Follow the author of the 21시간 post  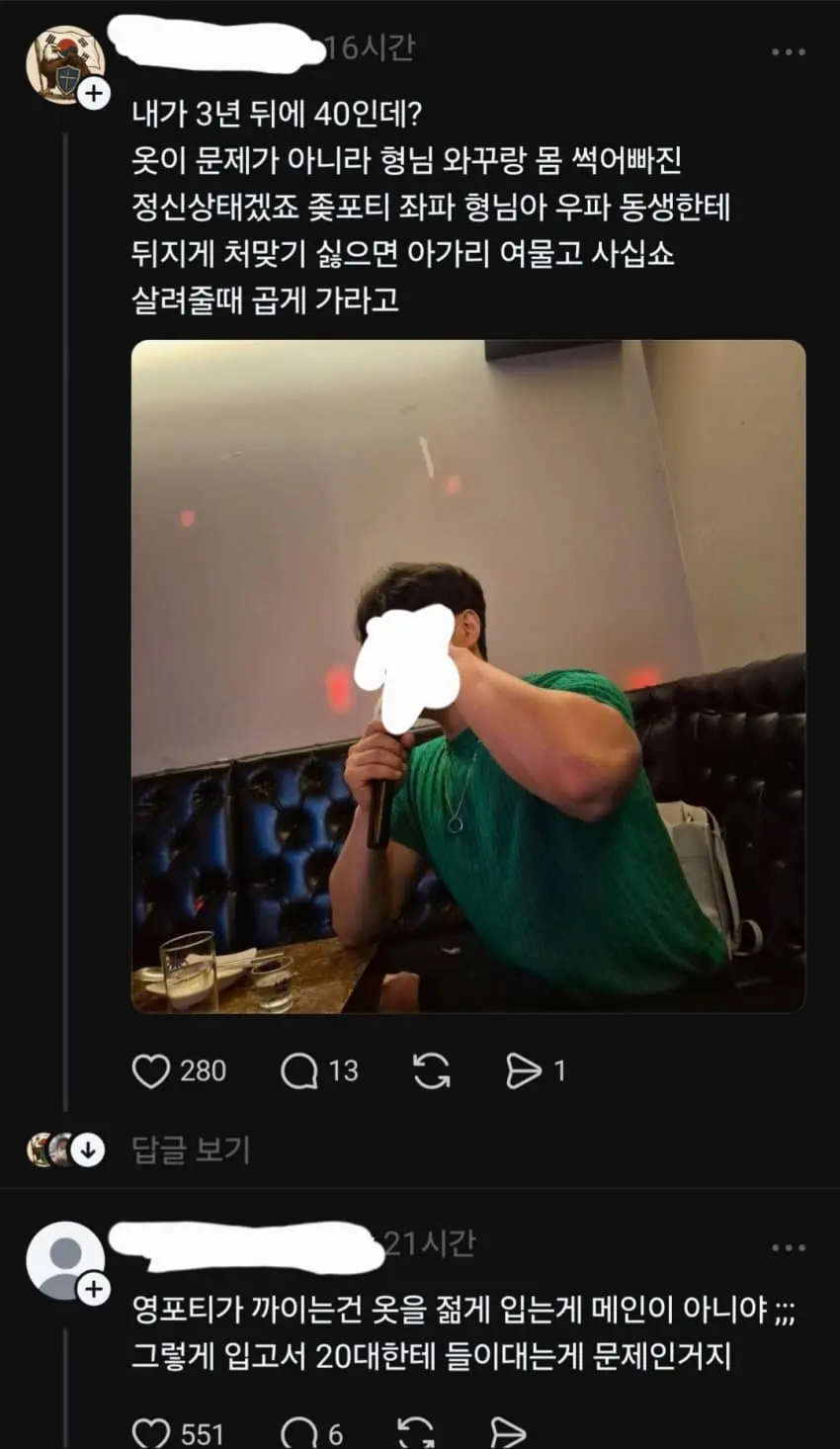[93, 1290]
